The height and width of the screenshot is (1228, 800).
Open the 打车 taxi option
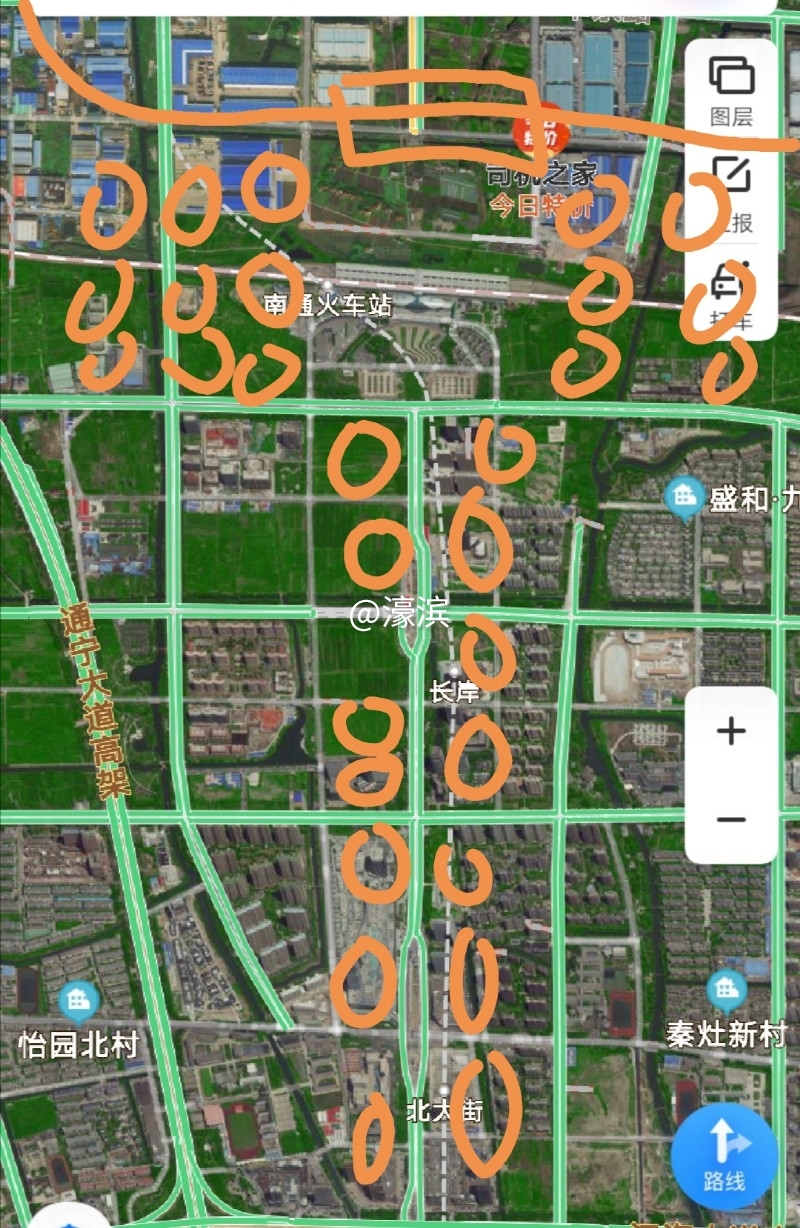[x=731, y=290]
